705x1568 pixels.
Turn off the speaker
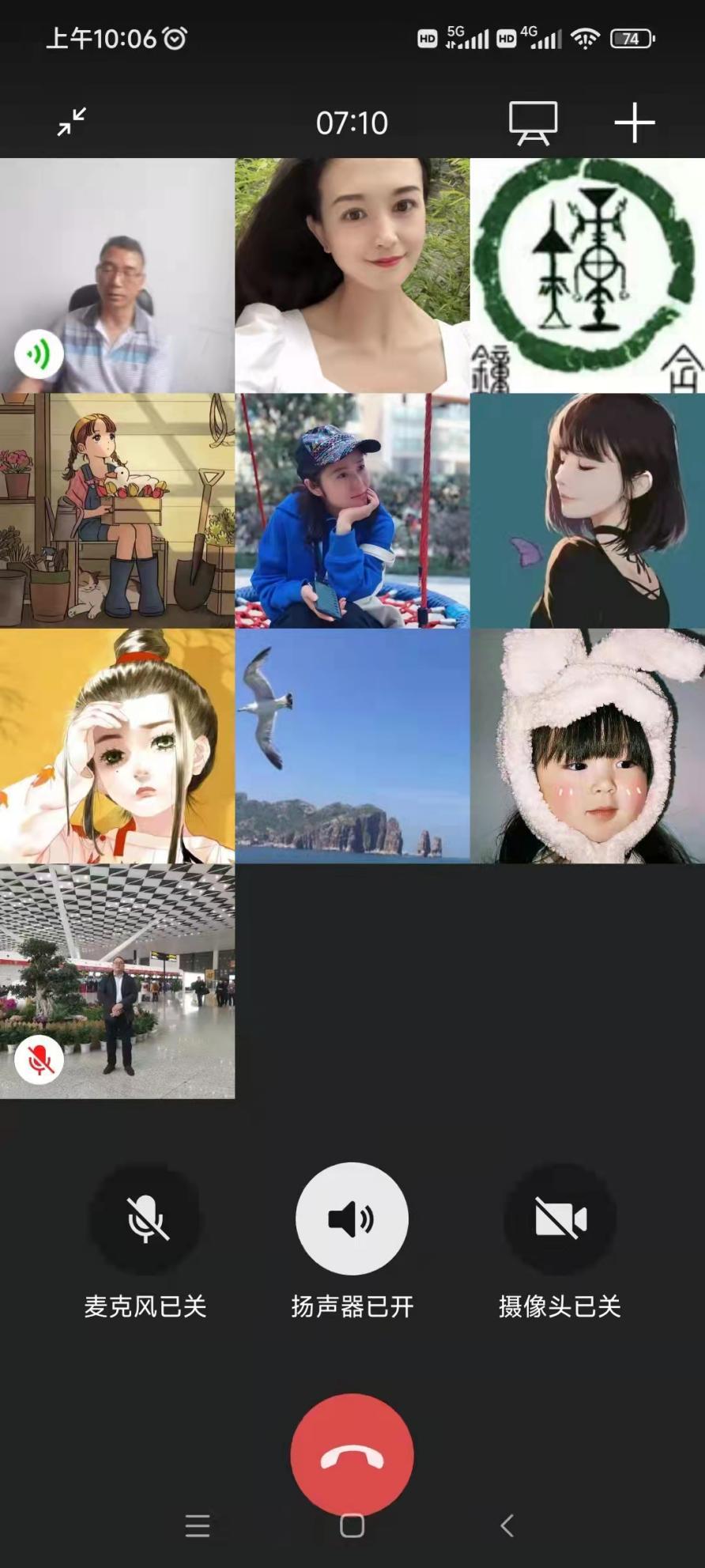[x=352, y=1219]
